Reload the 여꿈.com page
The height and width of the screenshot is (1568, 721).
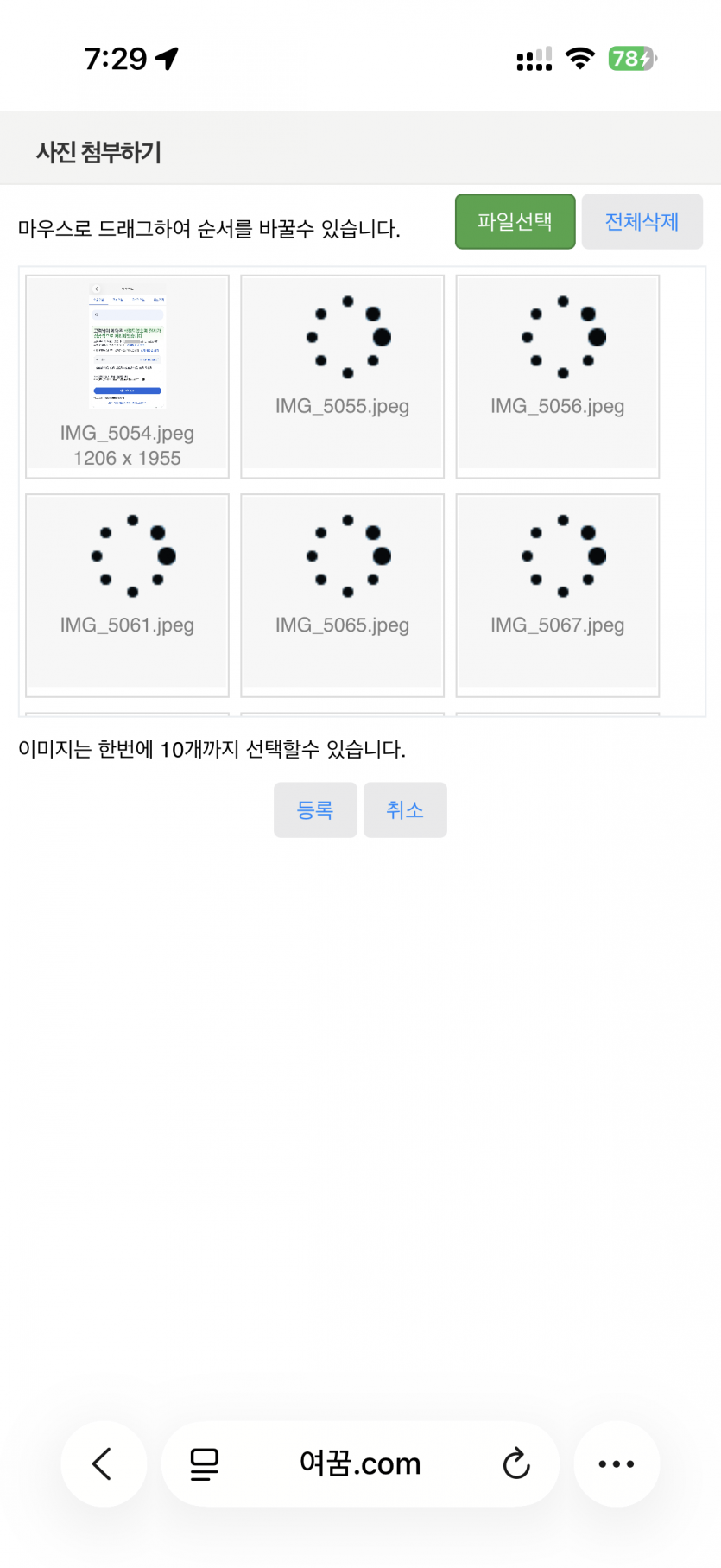[516, 1463]
